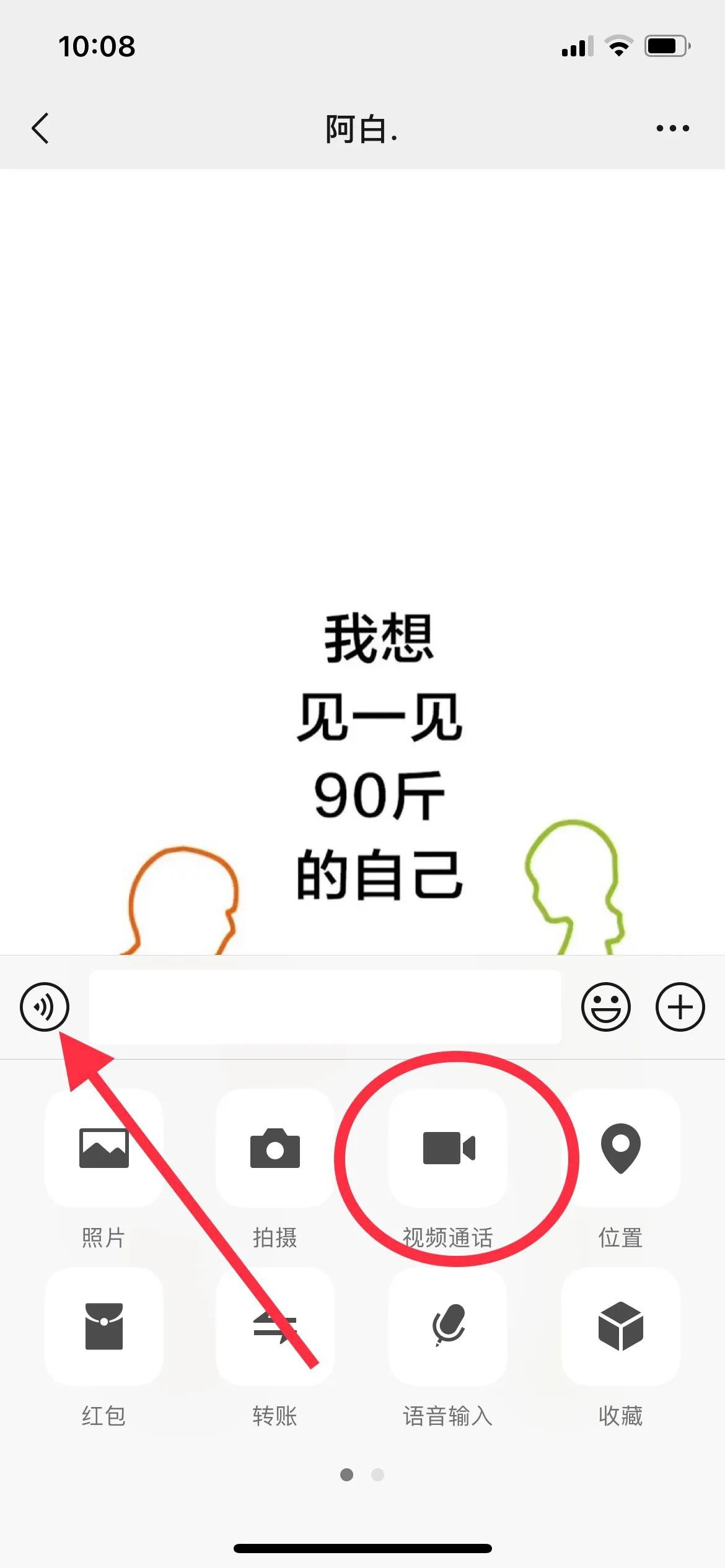
Task: Open 转账 money transfer
Action: coord(275,1326)
